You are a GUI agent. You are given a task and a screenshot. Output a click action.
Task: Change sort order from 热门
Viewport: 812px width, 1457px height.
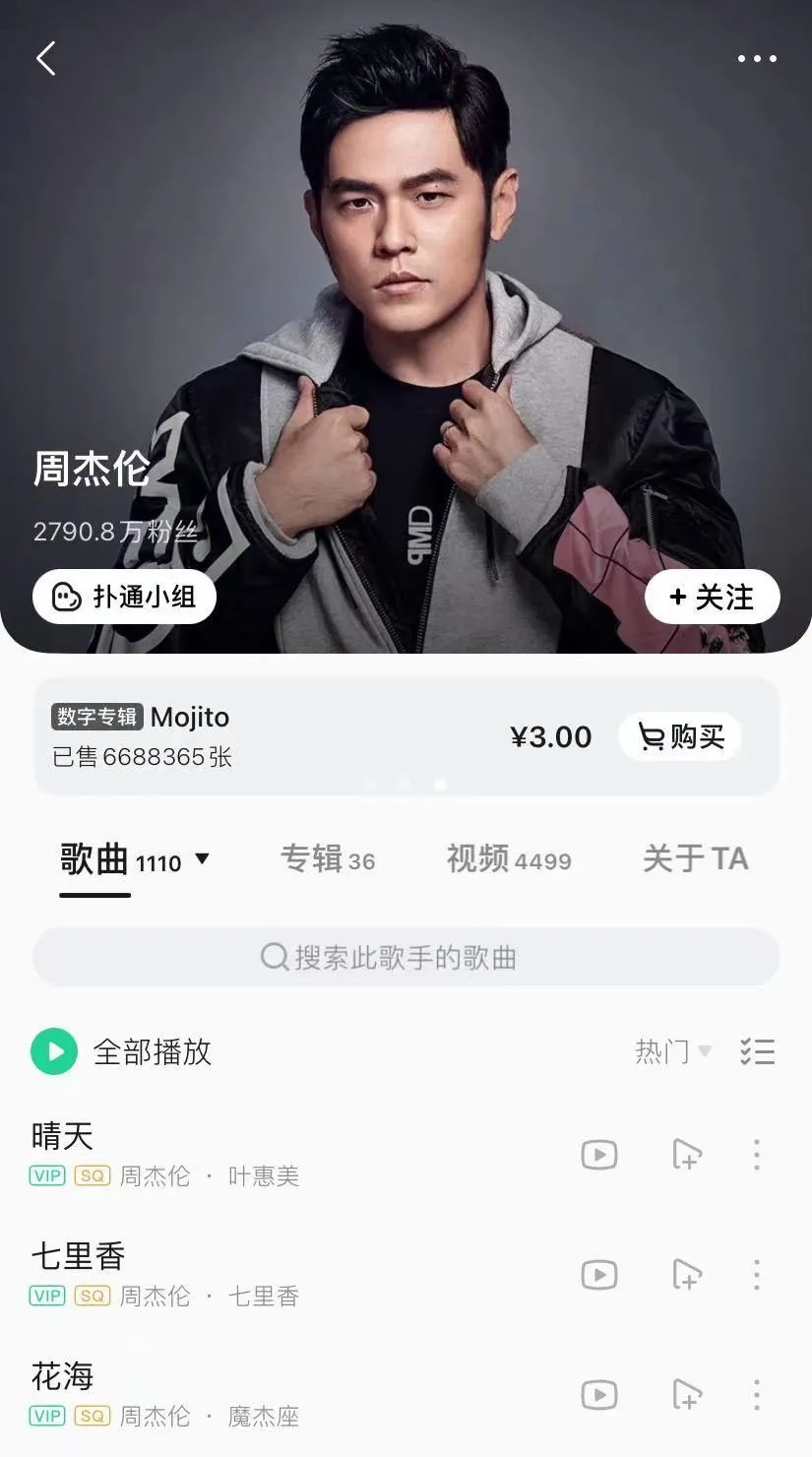point(673,1051)
